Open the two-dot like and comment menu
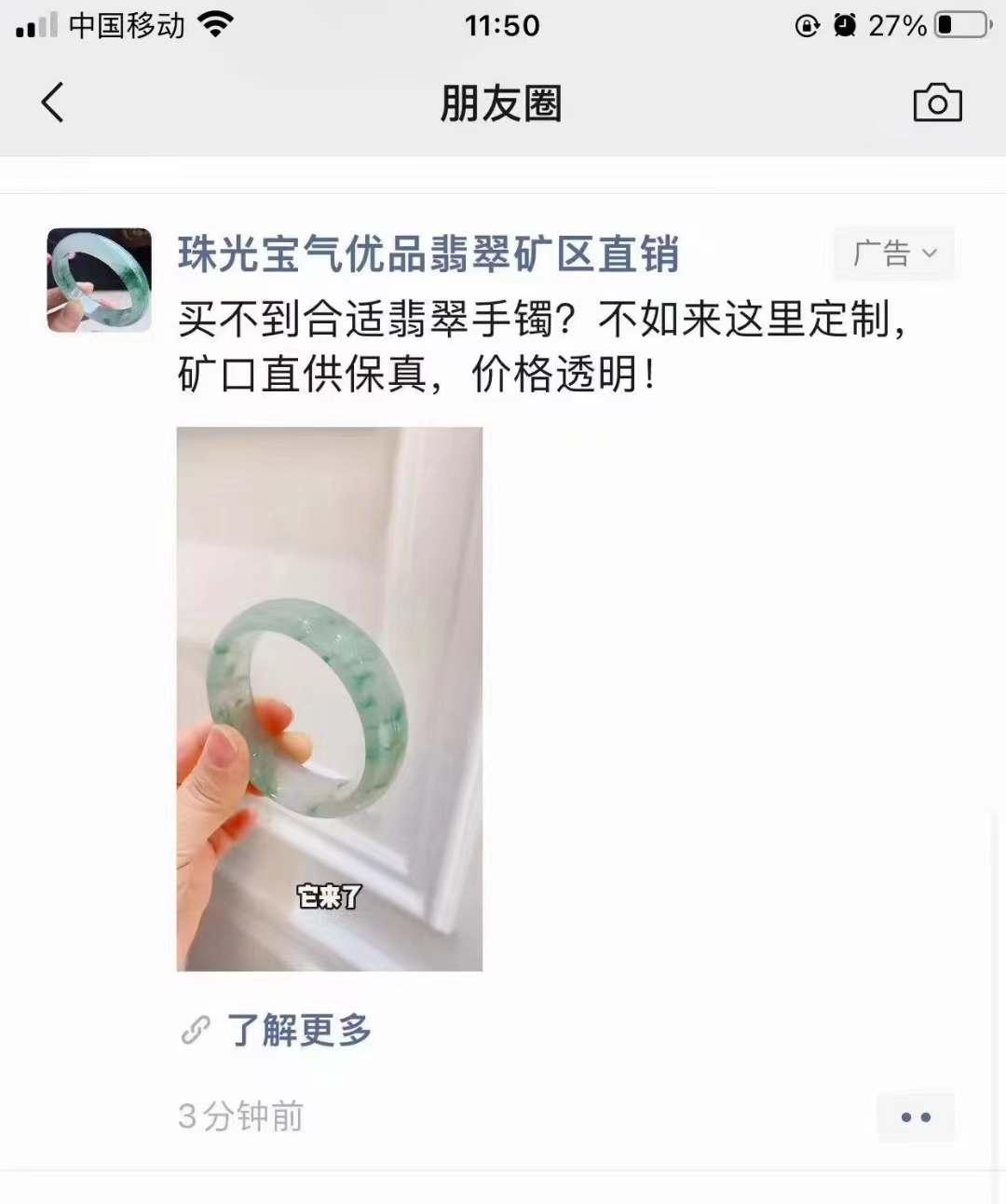 [x=915, y=1117]
